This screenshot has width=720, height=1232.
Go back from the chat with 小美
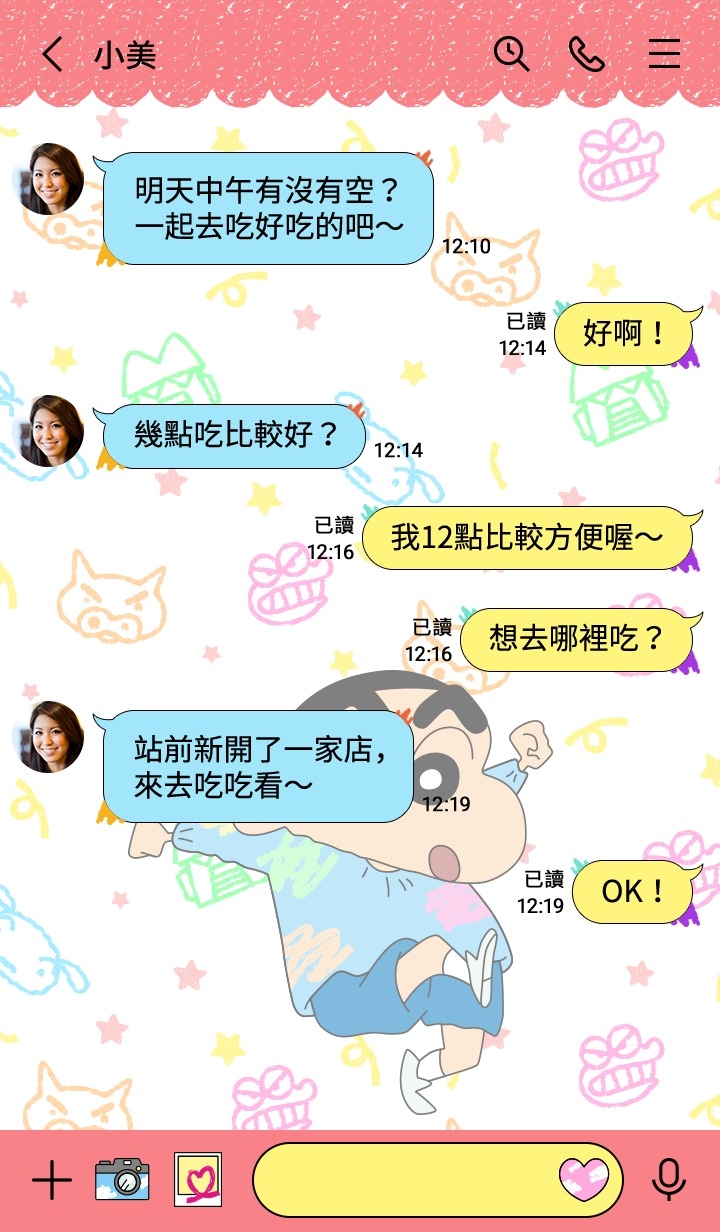[x=52, y=54]
